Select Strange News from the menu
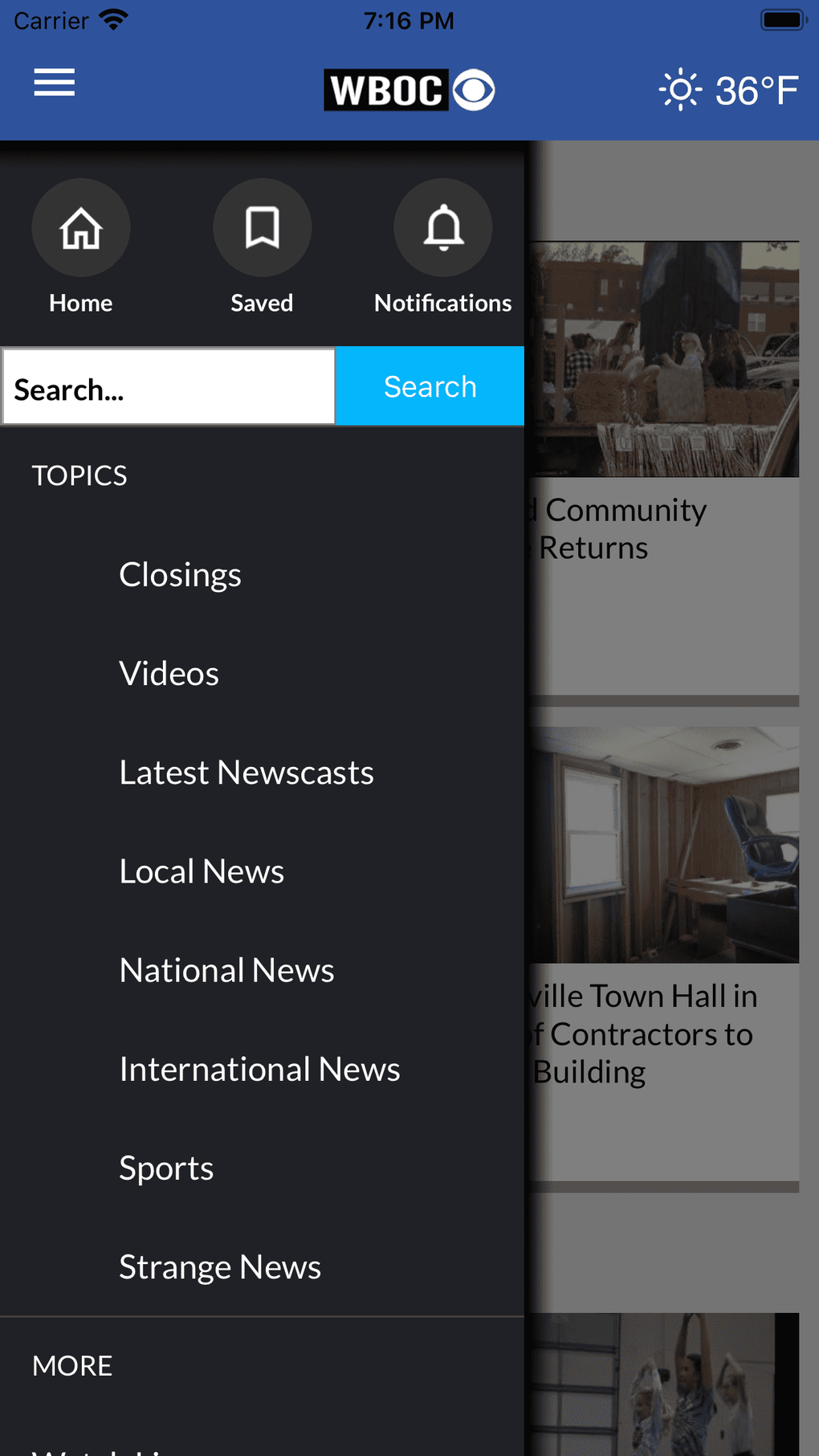Screen dimensions: 819x1456 219,1266
